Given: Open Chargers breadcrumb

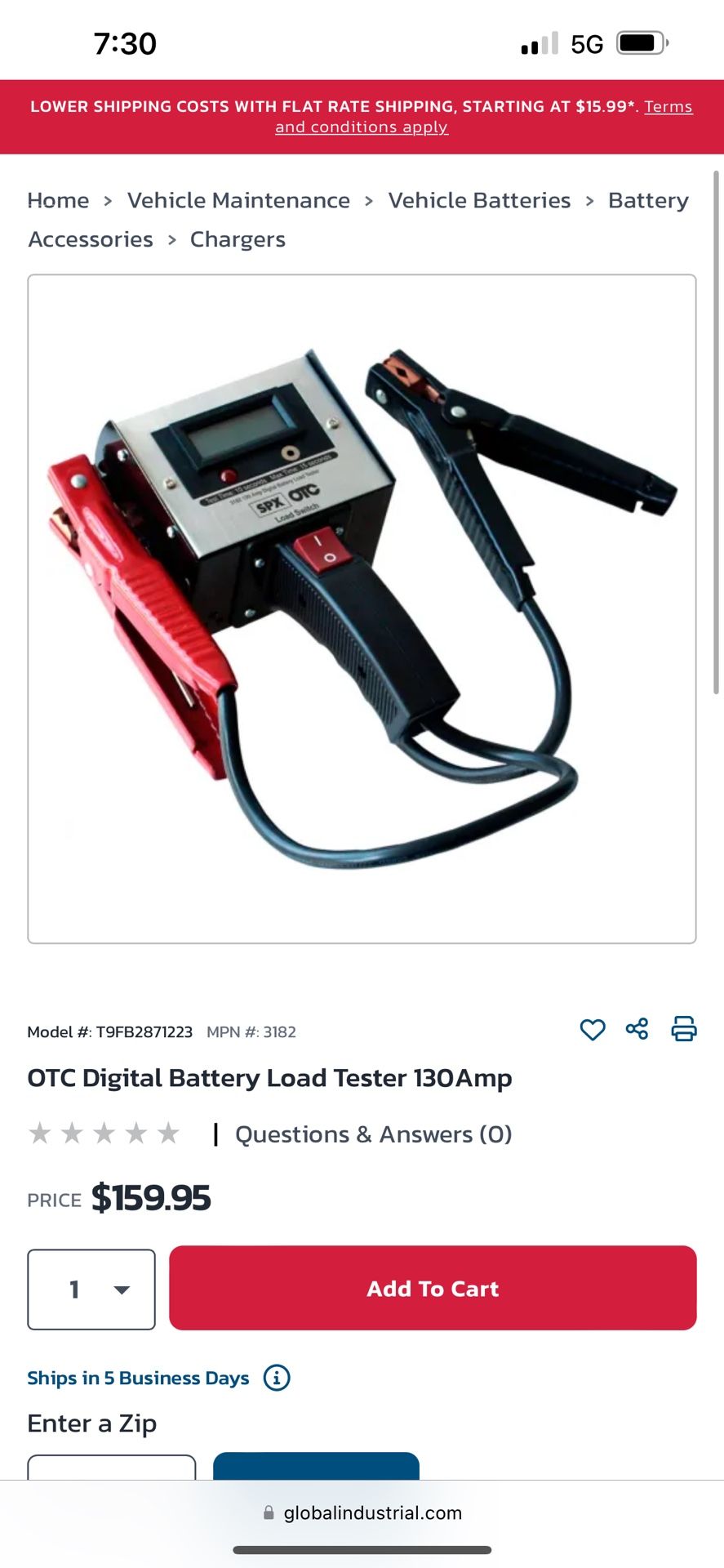Looking at the screenshot, I should click(x=238, y=239).
